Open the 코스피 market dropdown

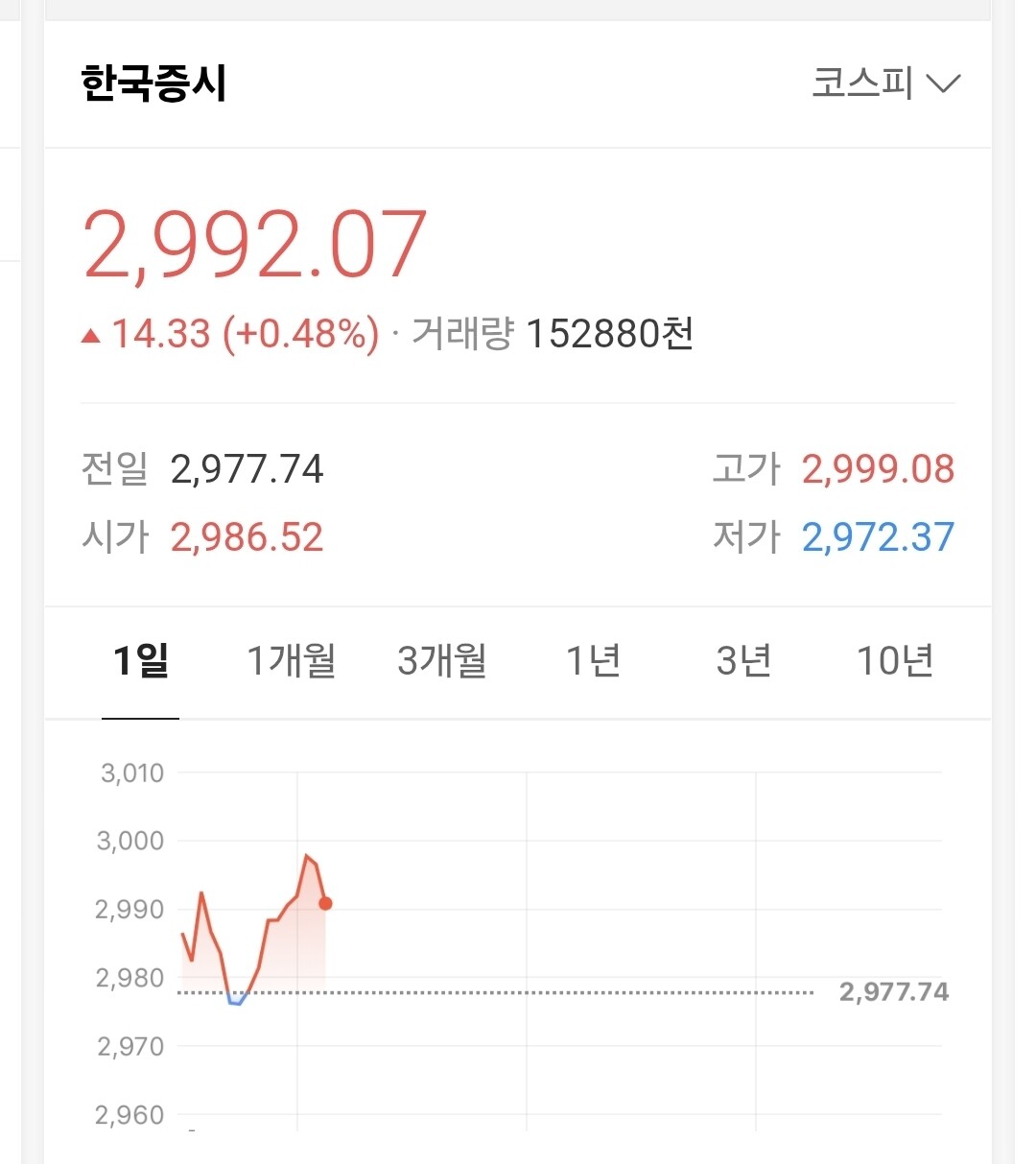click(885, 83)
